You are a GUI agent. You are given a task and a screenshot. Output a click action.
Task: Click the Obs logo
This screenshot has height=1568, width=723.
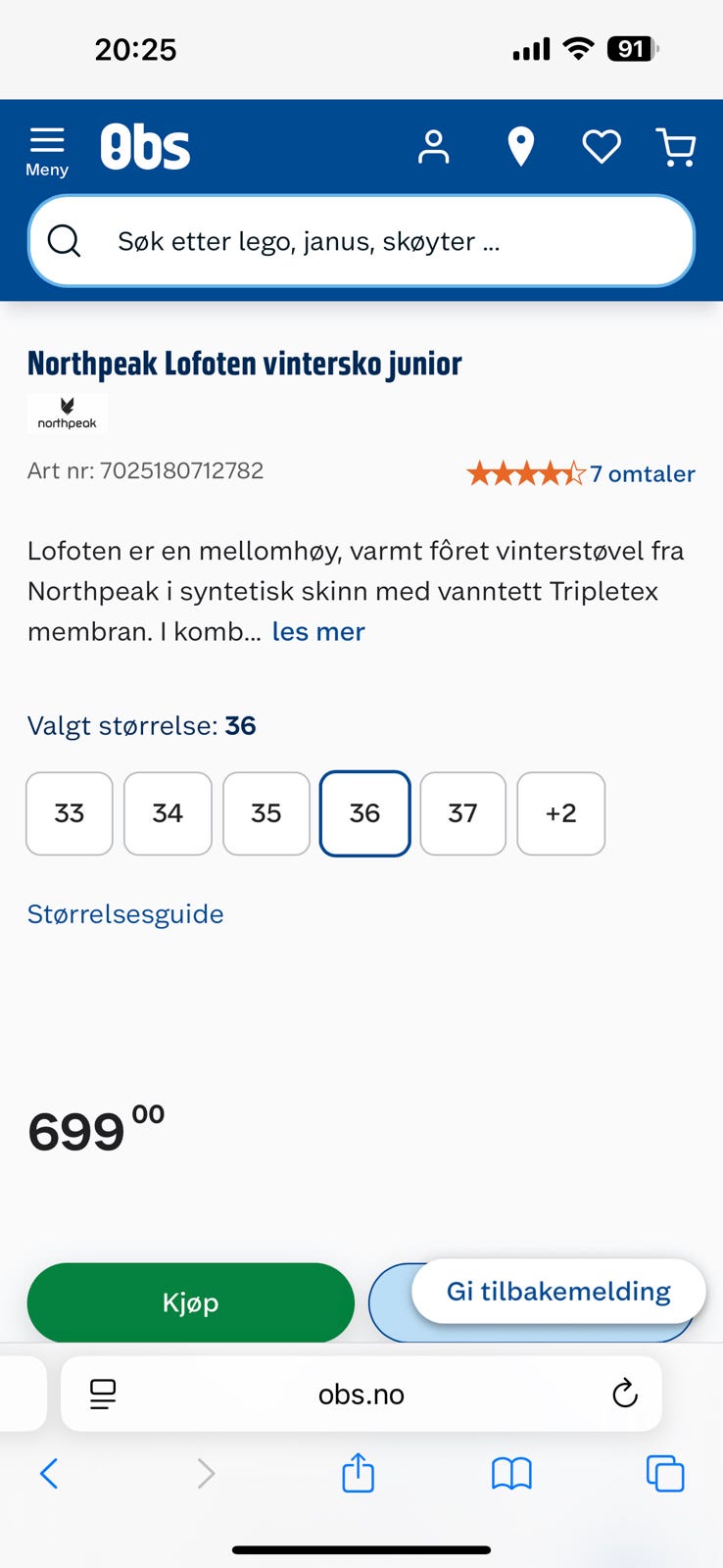[x=146, y=146]
